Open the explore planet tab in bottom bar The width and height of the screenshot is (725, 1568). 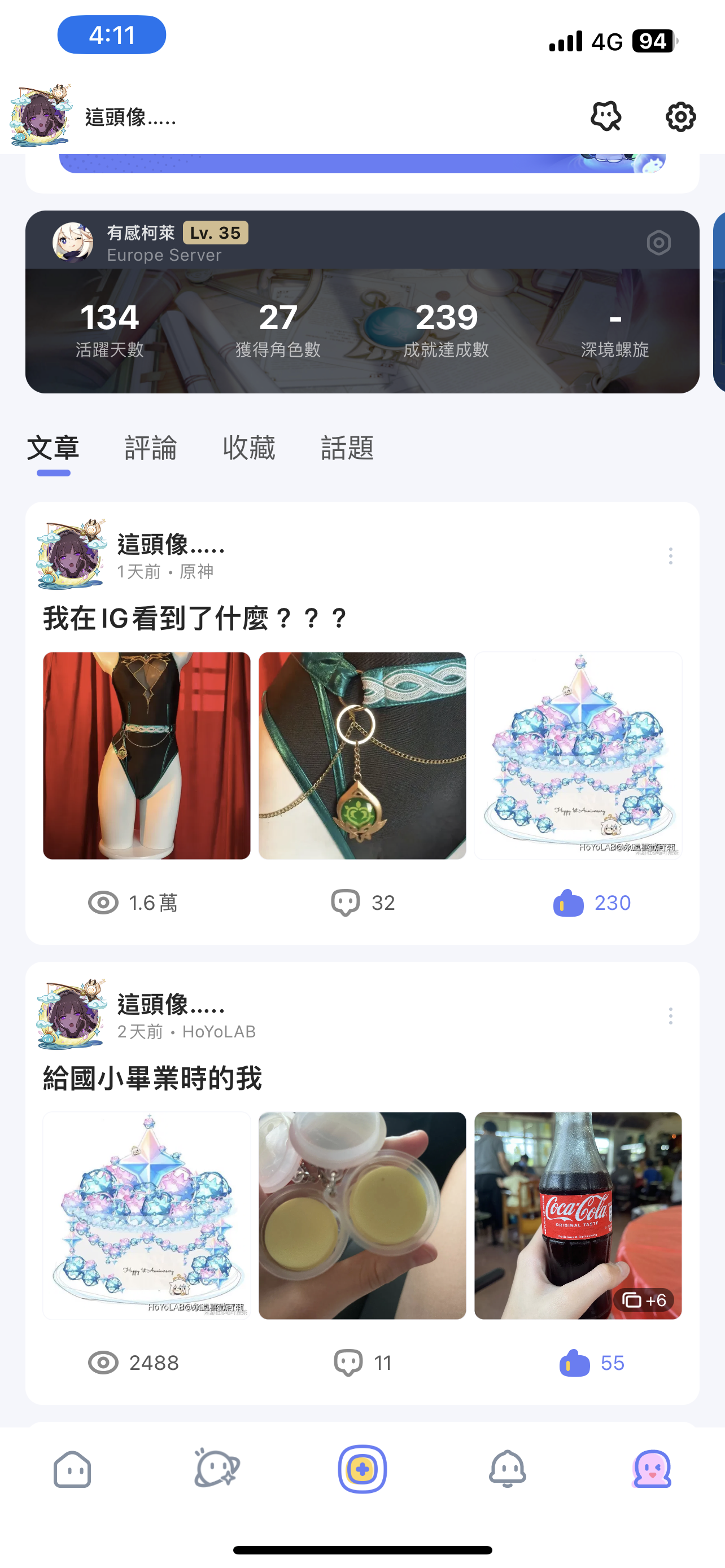217,1469
